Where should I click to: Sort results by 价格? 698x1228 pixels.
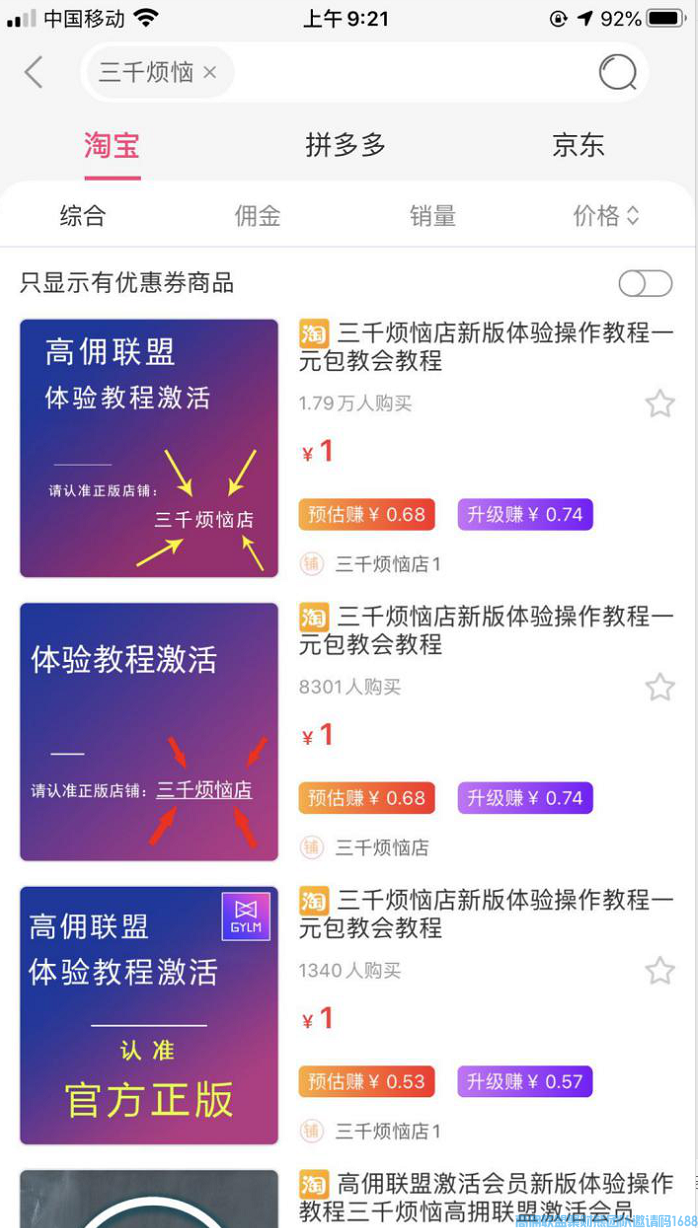(x=605, y=216)
